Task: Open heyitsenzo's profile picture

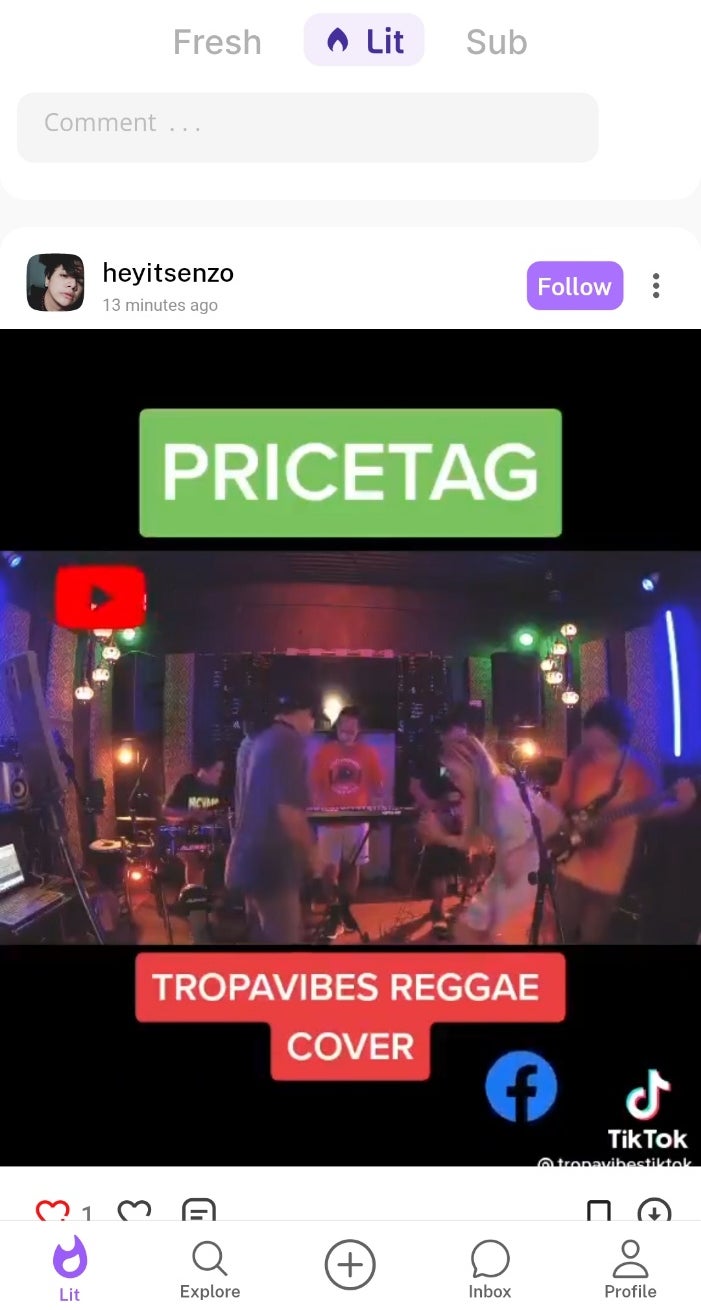Action: tap(55, 283)
